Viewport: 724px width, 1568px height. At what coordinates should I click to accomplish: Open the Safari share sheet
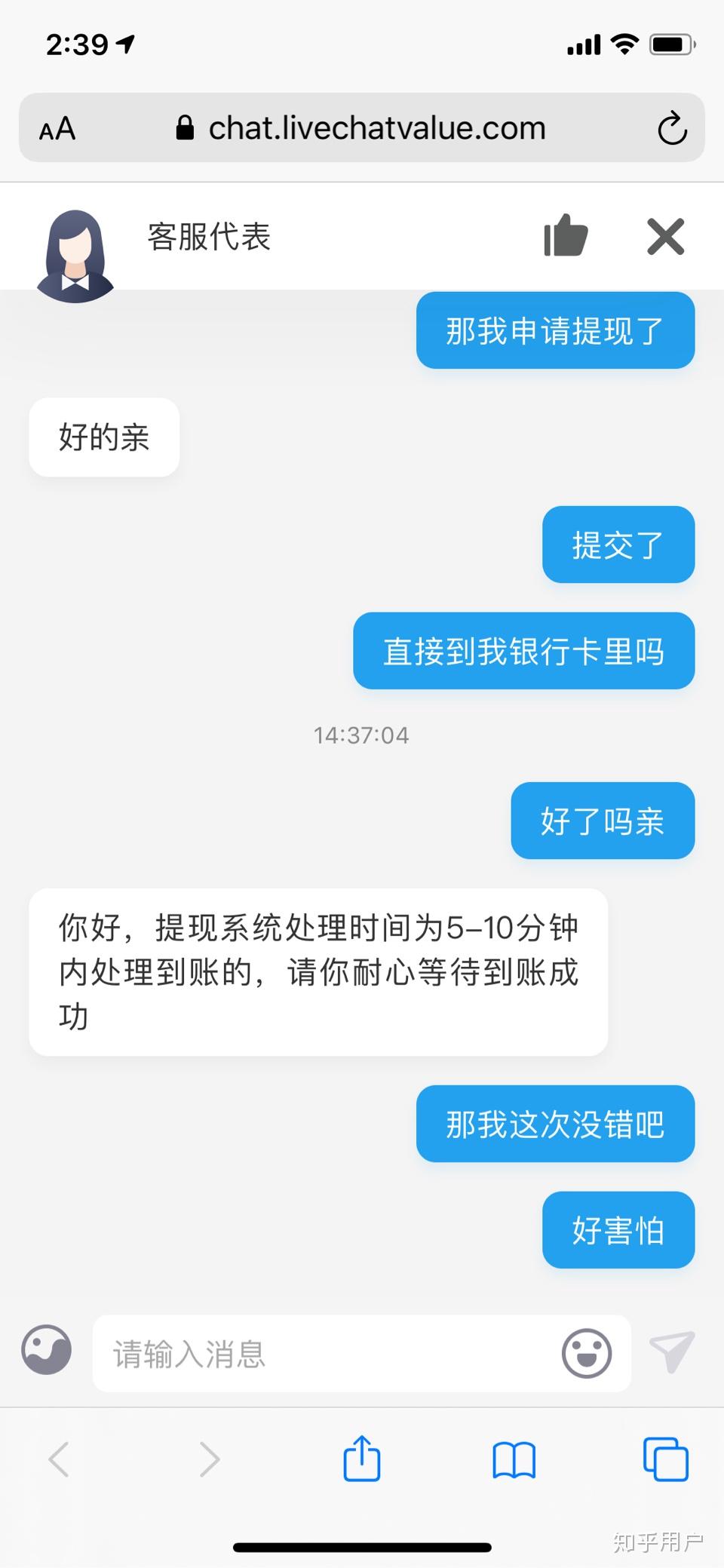pos(362,1459)
